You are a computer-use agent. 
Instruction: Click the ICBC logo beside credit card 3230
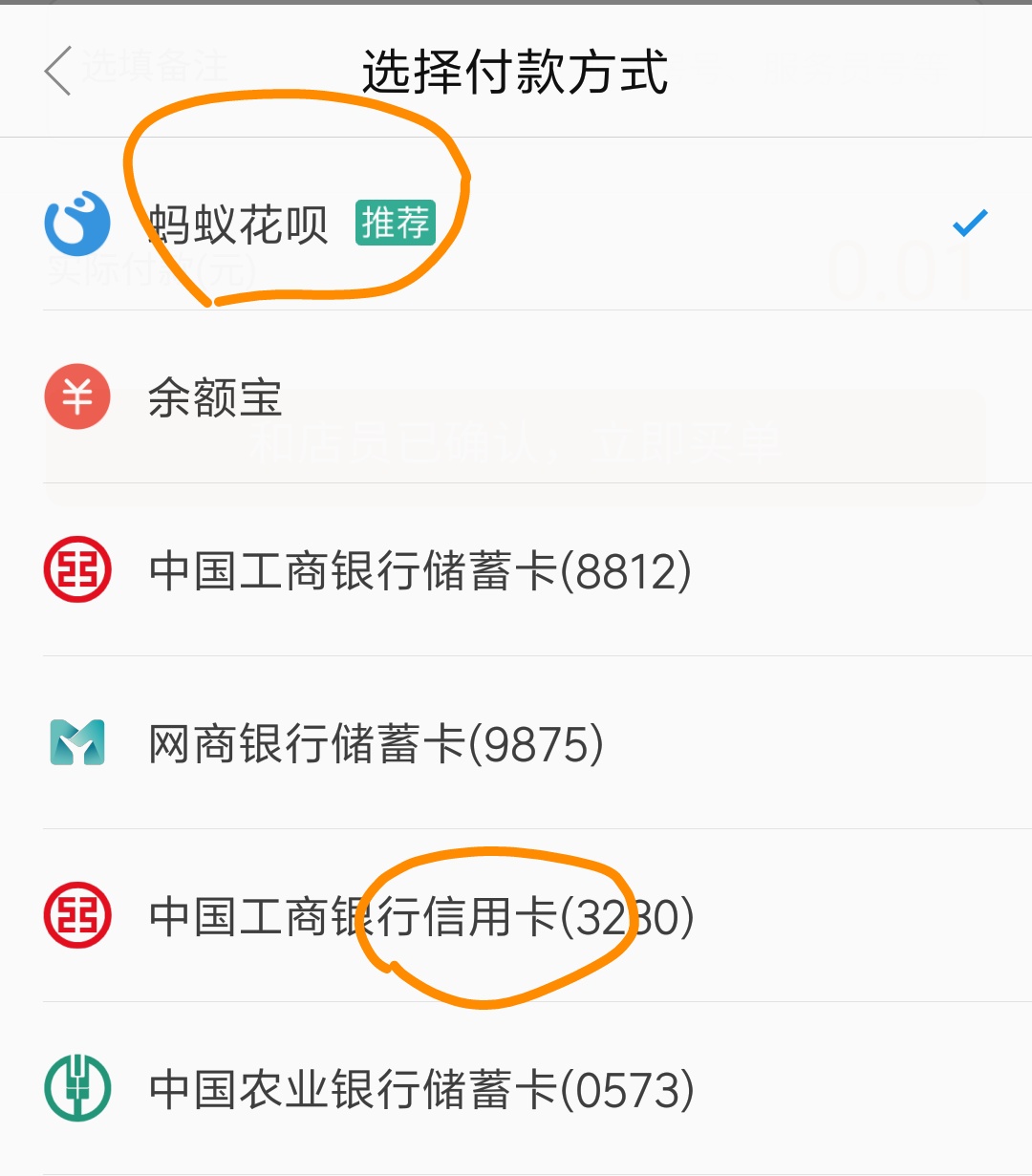tap(77, 913)
